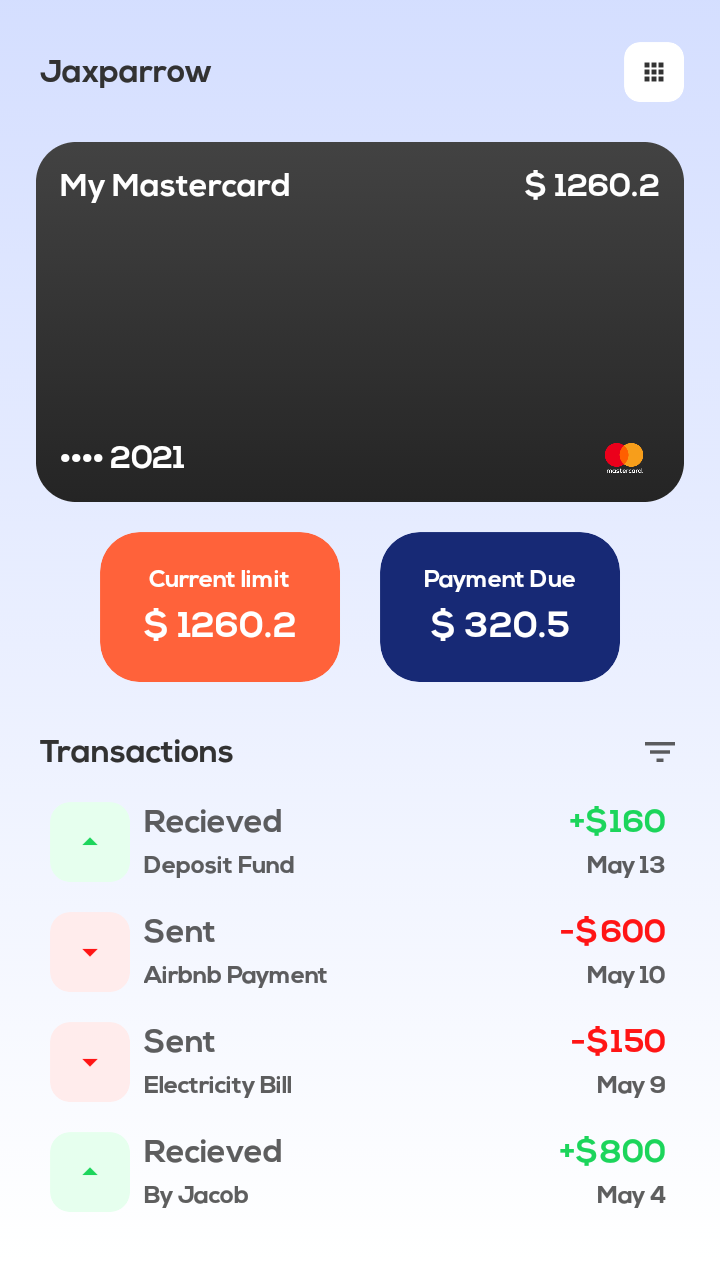The image size is (720, 1280).
Task: Tap the Payment Due tile
Action: [500, 607]
